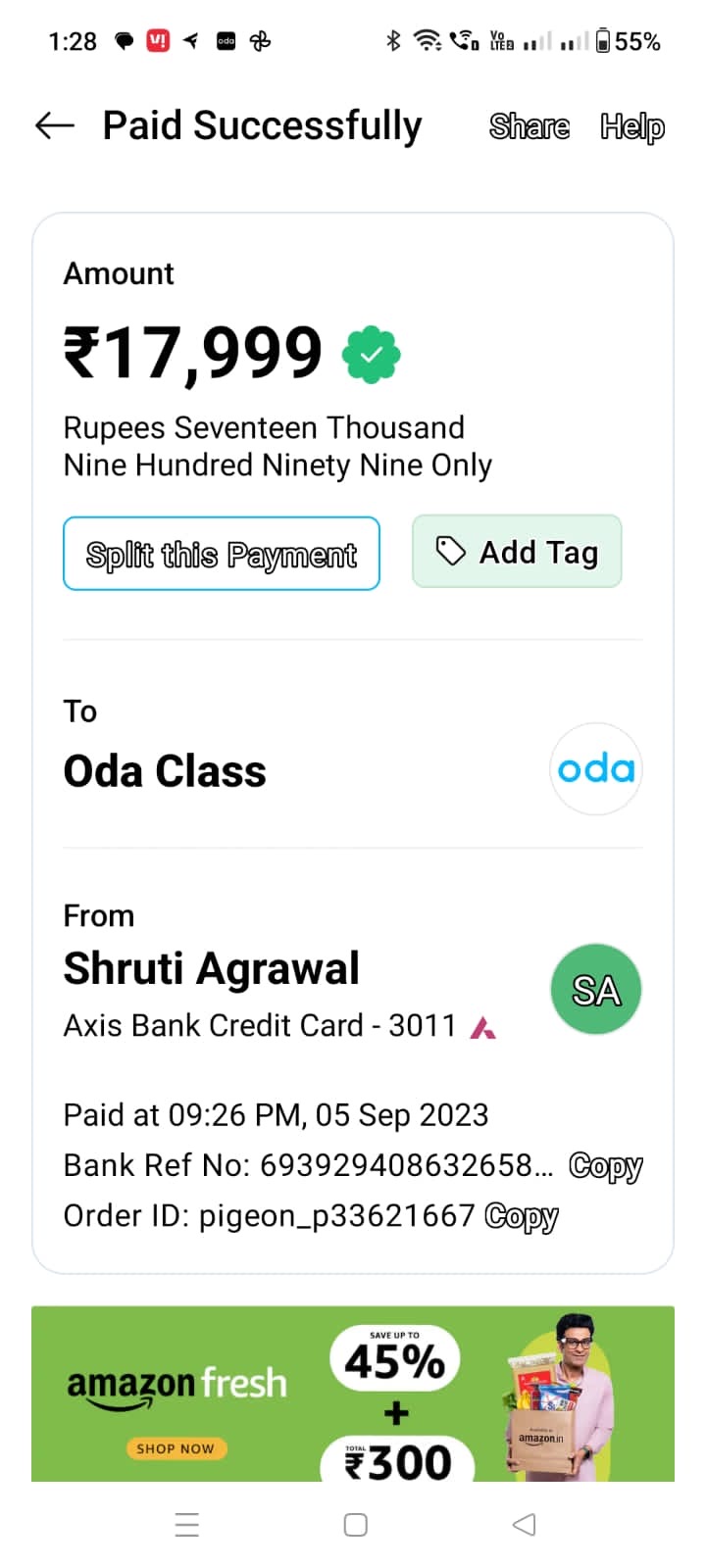
Task: Add a tag to this payment
Action: point(517,552)
